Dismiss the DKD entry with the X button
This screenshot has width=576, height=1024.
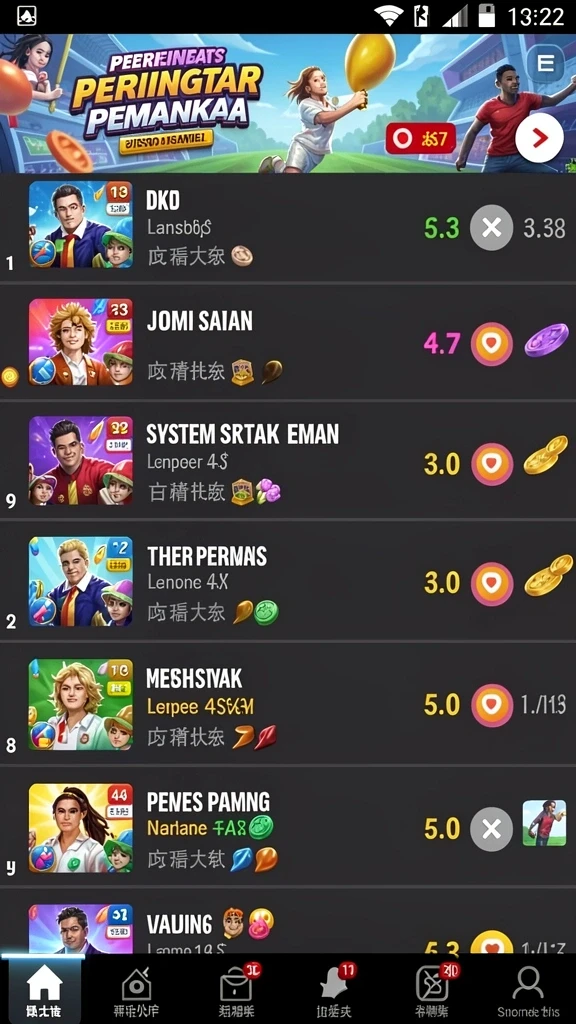coord(492,227)
